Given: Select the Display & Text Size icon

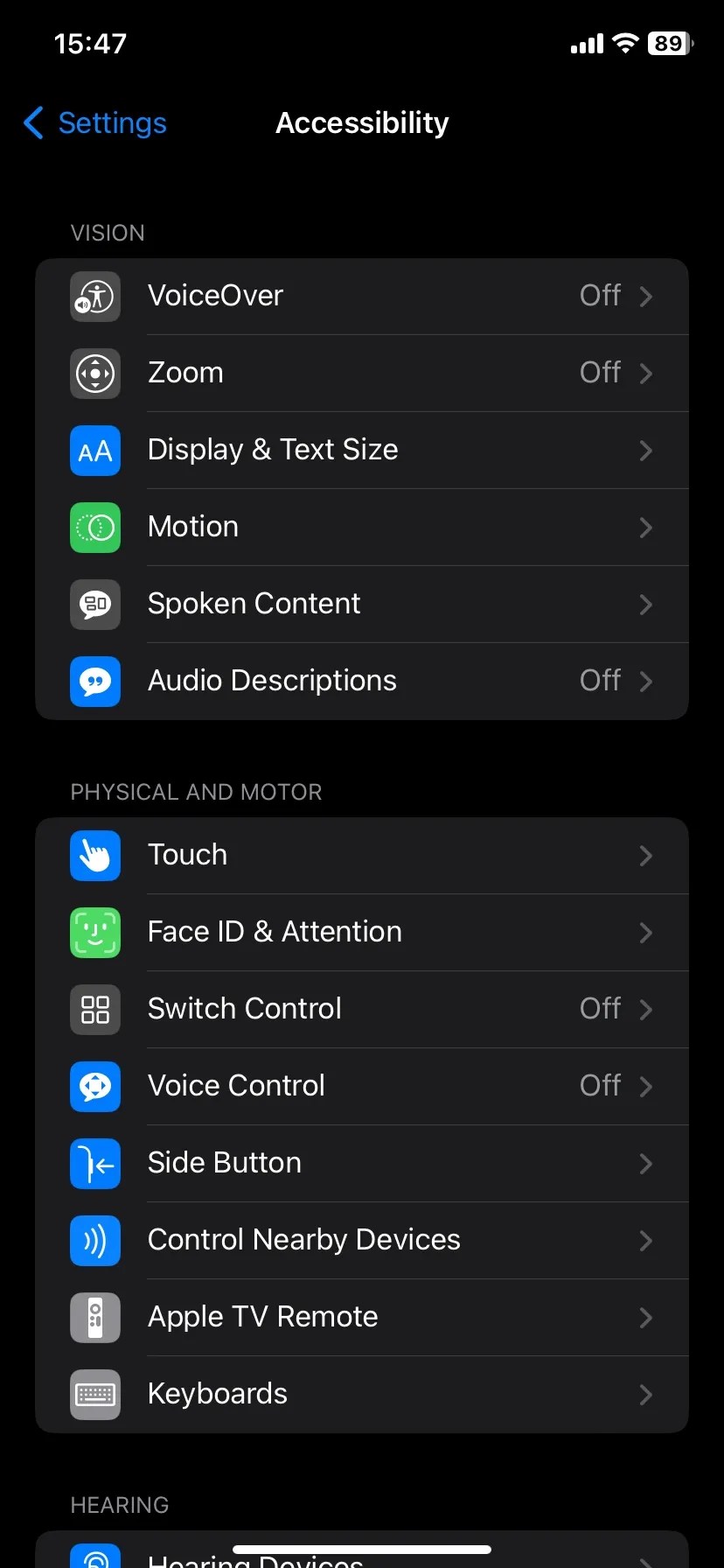Looking at the screenshot, I should (x=94, y=451).
